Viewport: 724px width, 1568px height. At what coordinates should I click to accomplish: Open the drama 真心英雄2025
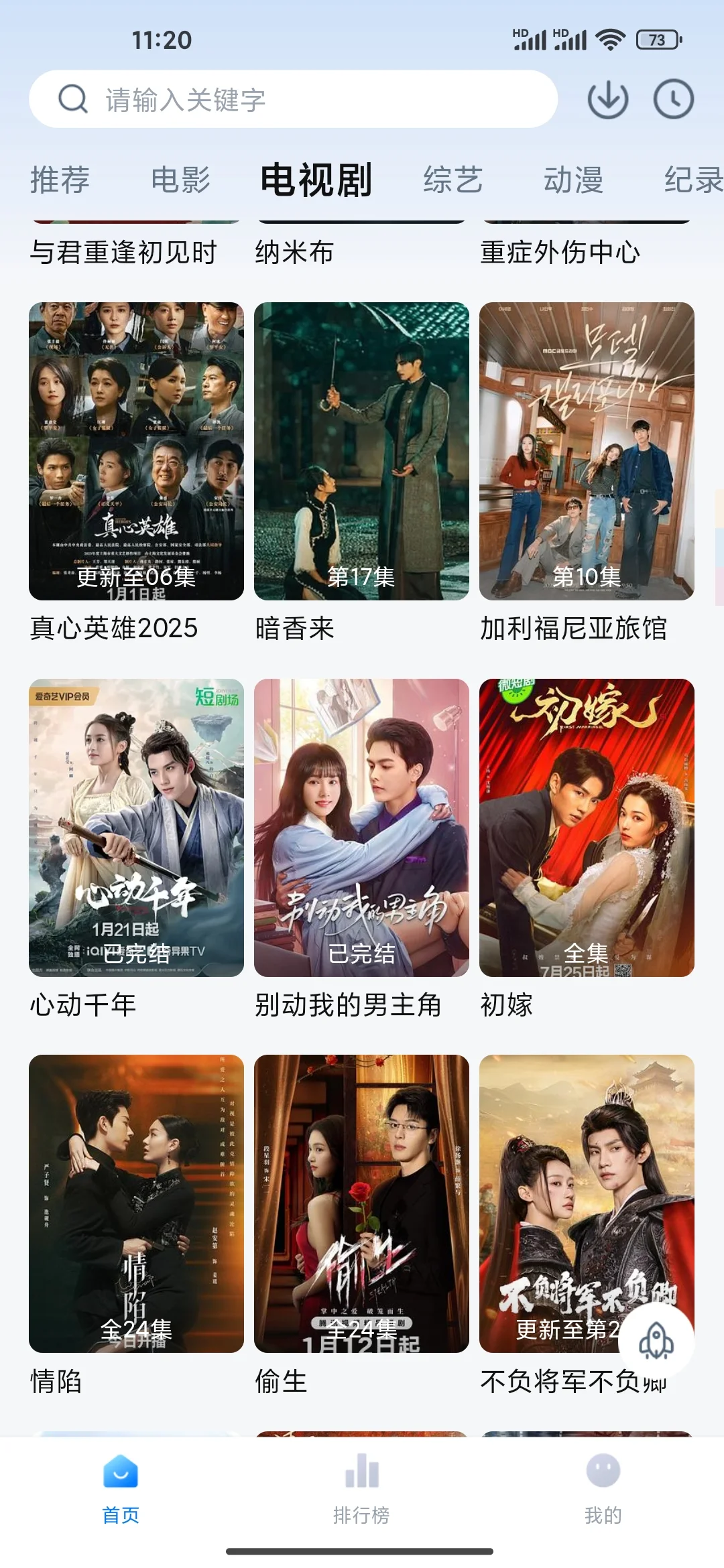pyautogui.click(x=136, y=451)
